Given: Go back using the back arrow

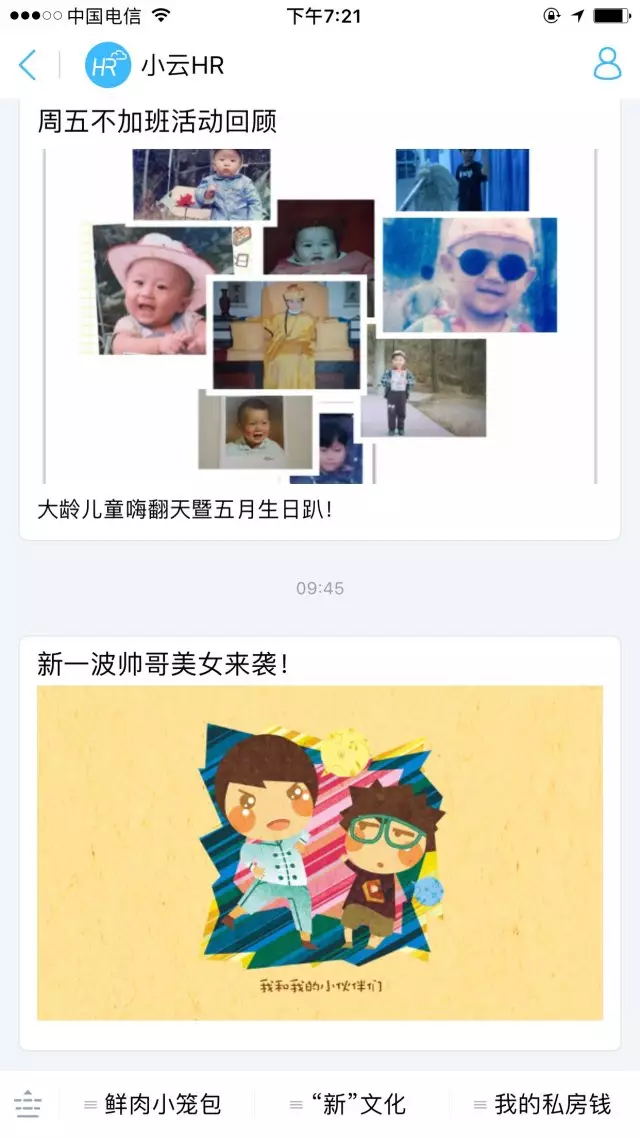Looking at the screenshot, I should pos(28,66).
